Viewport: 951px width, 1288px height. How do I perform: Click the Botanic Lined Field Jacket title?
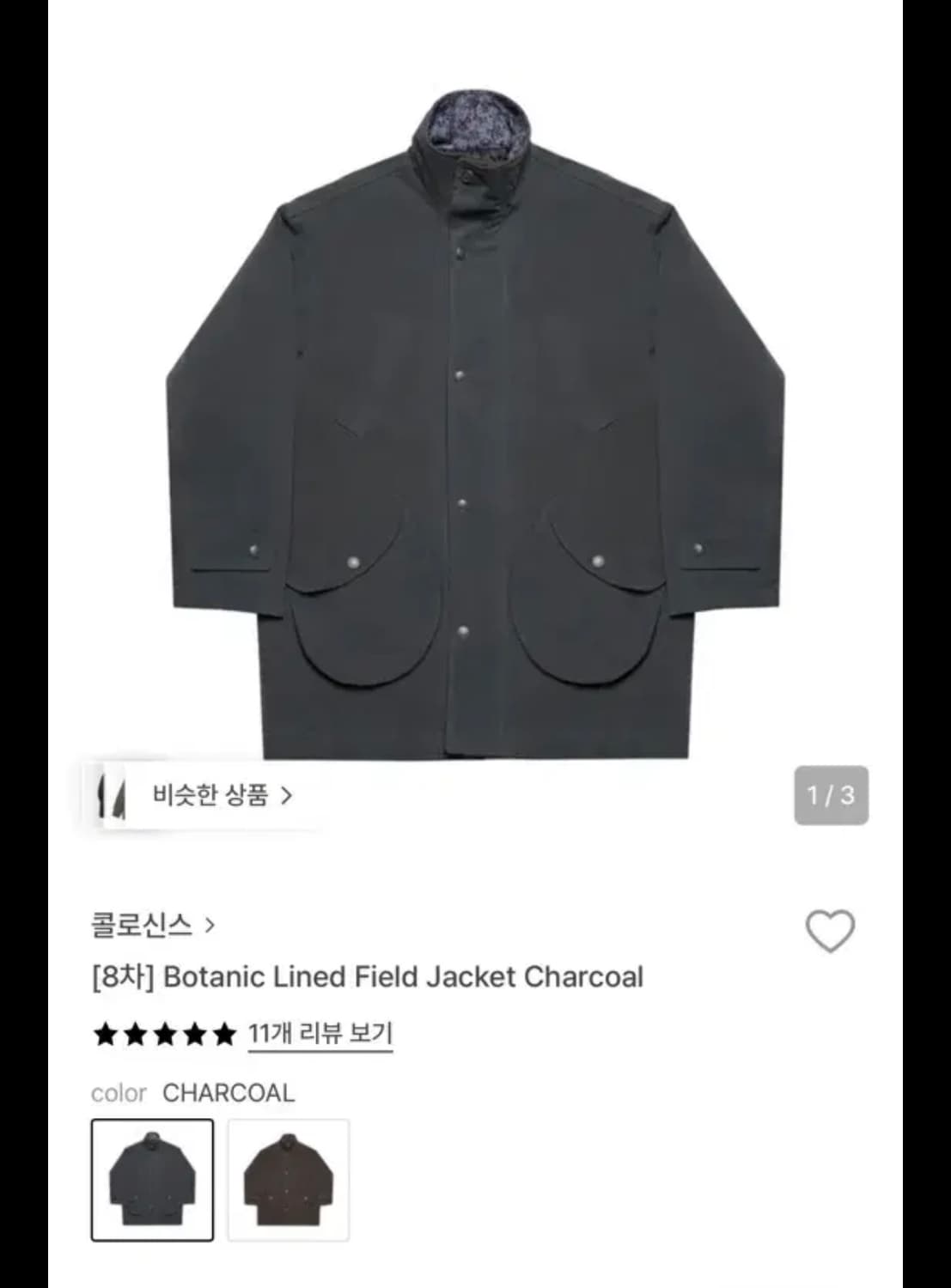pyautogui.click(x=367, y=977)
